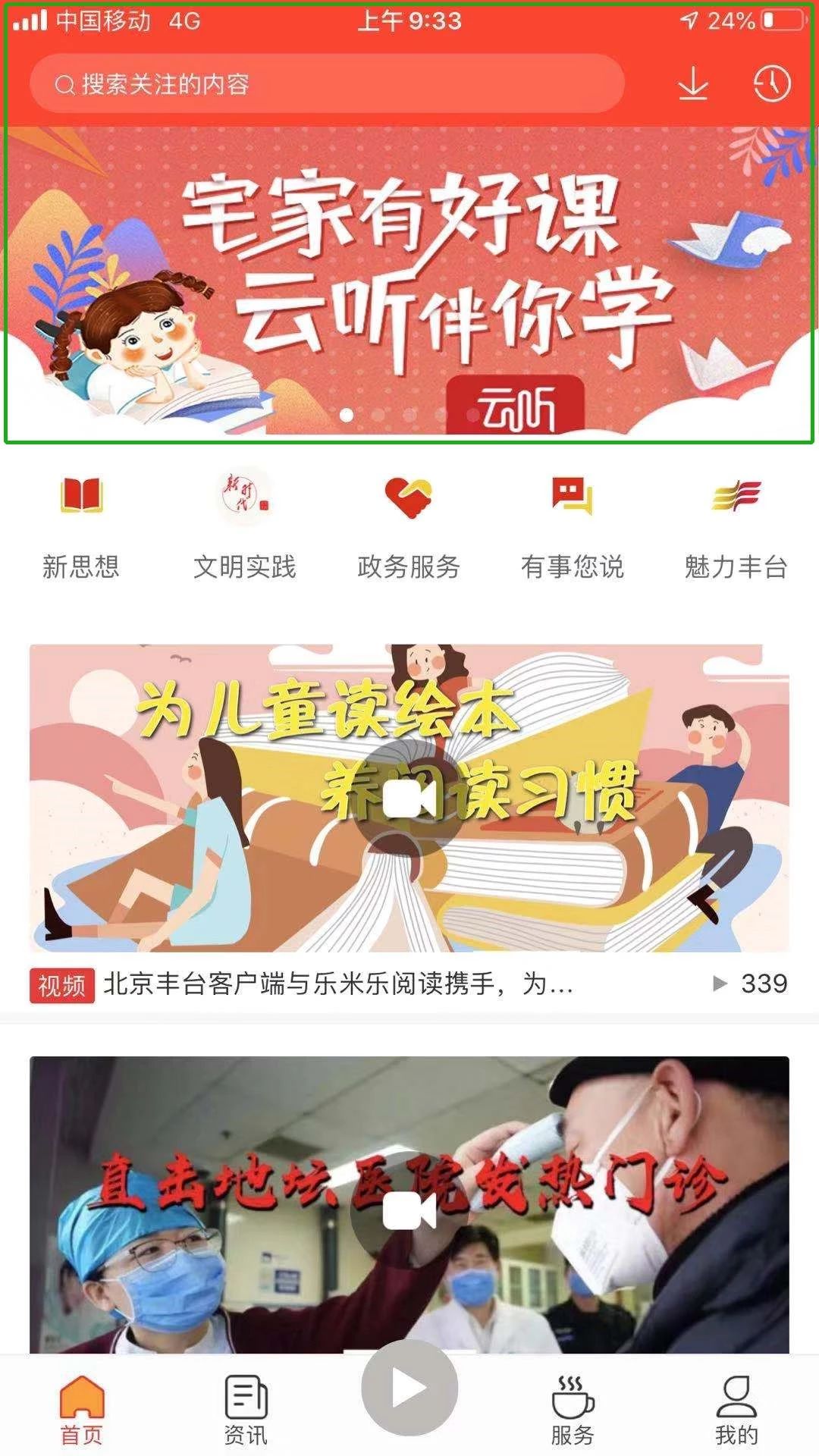The height and width of the screenshot is (1456, 819).
Task: Open the search box 搜索关注的内容
Action: coord(326,83)
